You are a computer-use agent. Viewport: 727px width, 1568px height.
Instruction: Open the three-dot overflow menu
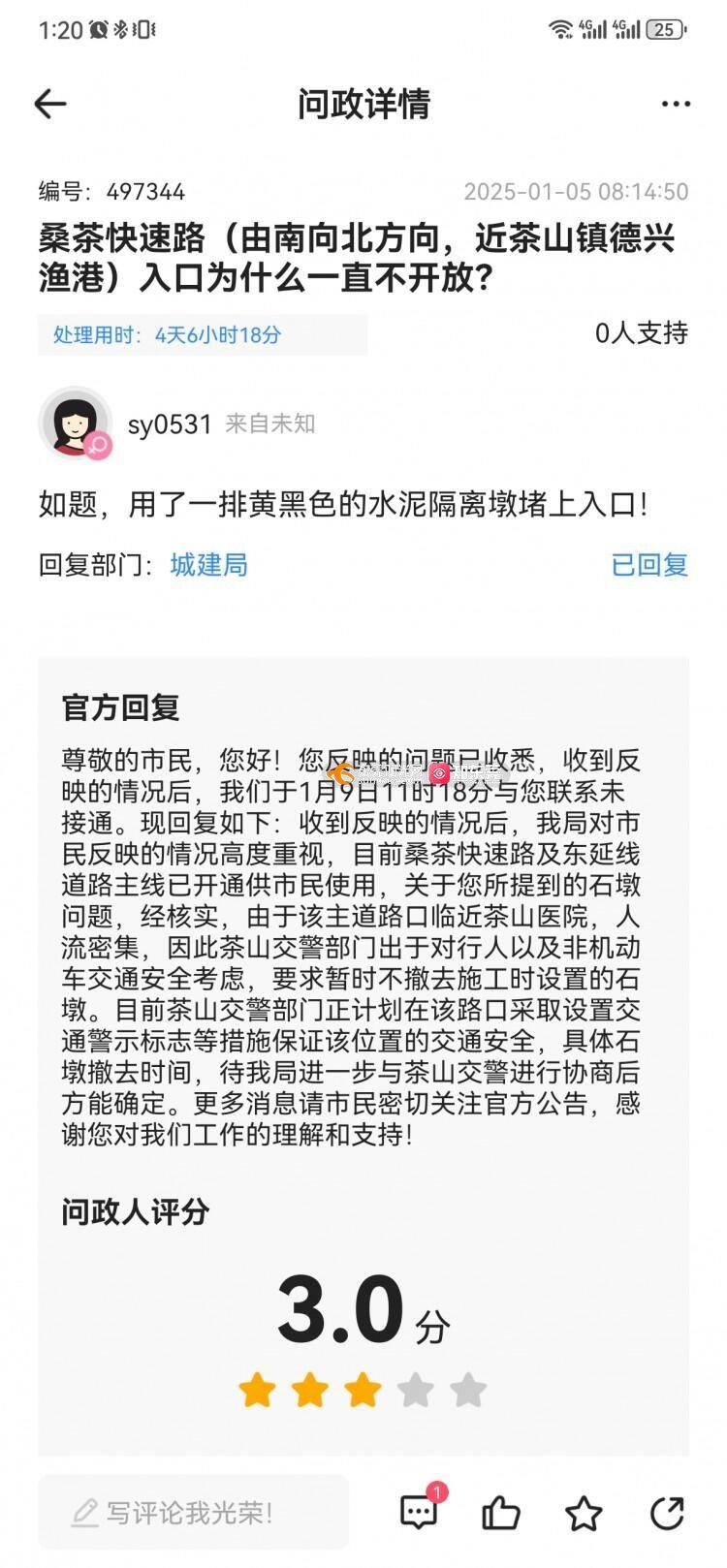pos(675,104)
